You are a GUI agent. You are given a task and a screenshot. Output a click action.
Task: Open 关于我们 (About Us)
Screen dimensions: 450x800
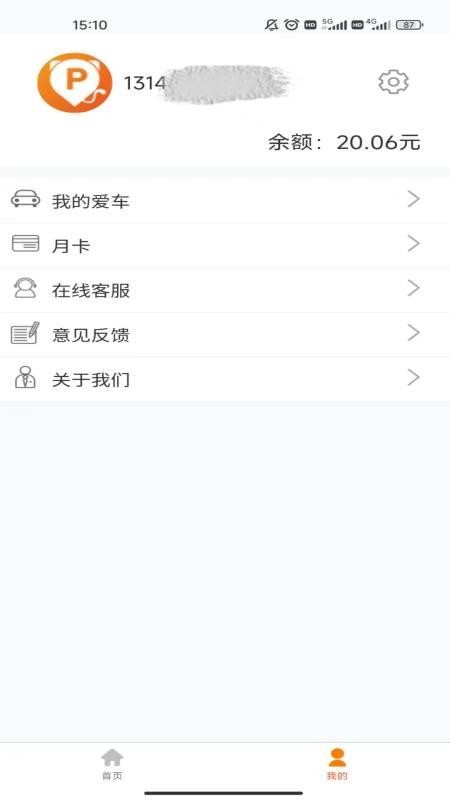tap(225, 379)
